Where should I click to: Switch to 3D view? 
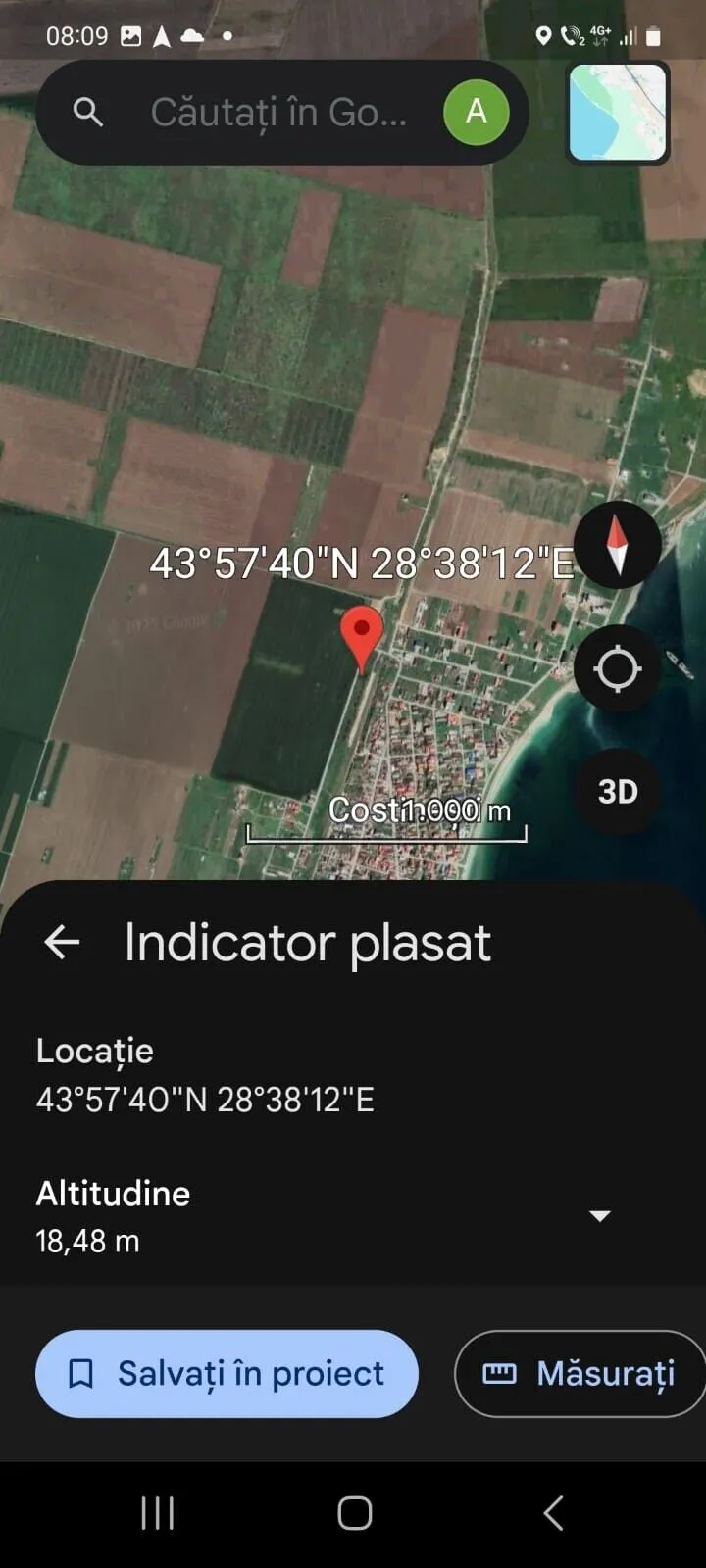(x=619, y=792)
